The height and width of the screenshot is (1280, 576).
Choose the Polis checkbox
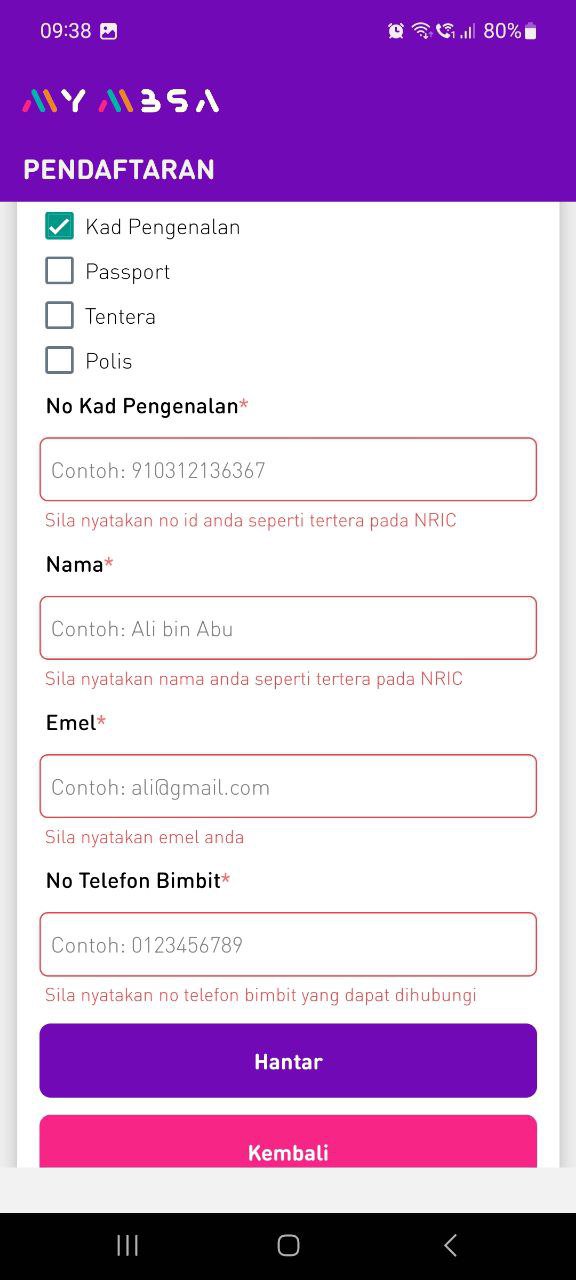(x=60, y=360)
